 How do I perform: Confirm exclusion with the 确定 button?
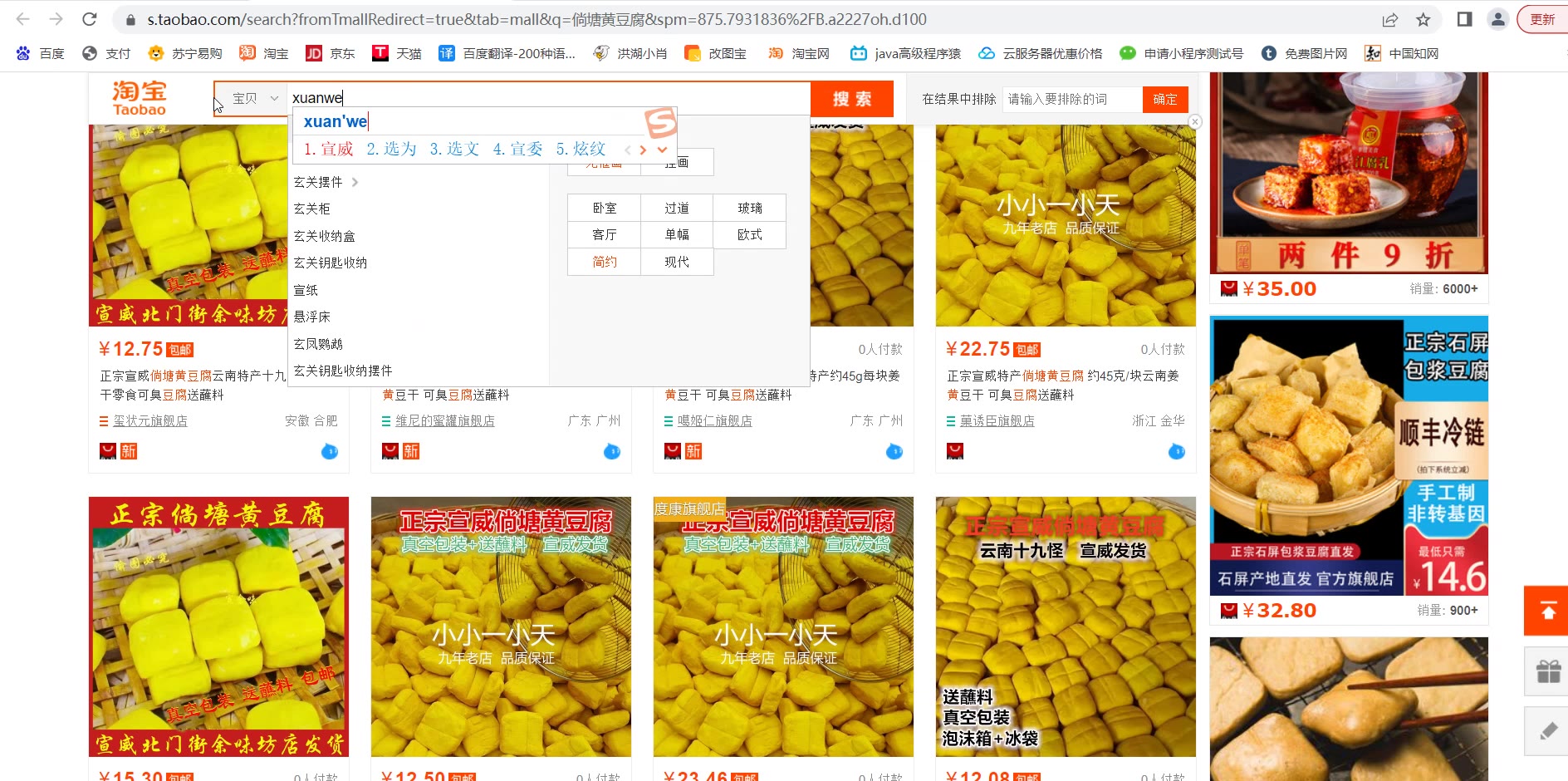1164,100
